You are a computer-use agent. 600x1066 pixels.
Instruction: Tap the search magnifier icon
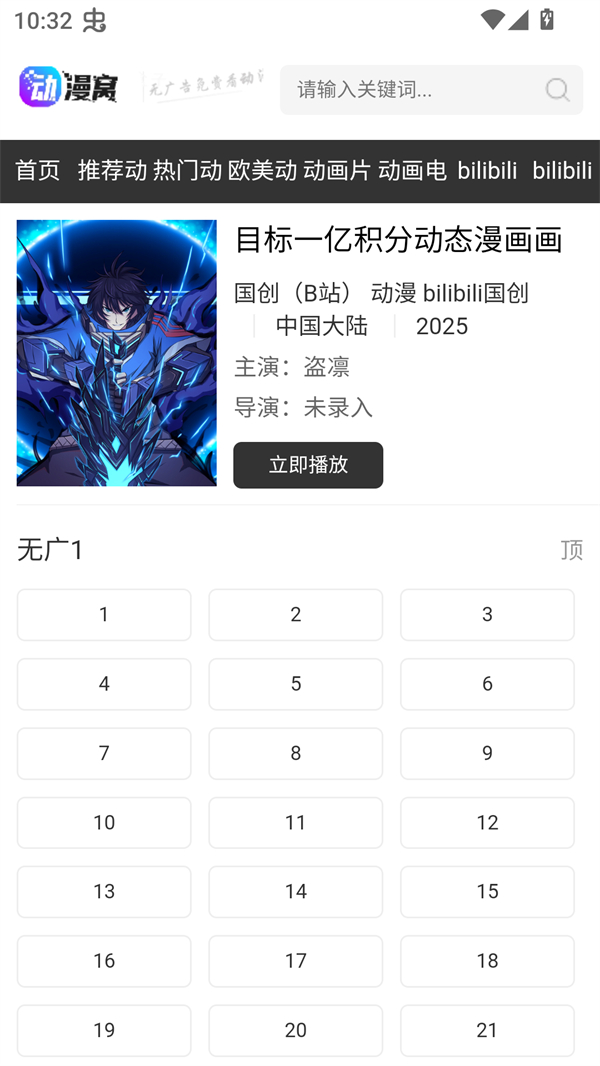point(557,90)
